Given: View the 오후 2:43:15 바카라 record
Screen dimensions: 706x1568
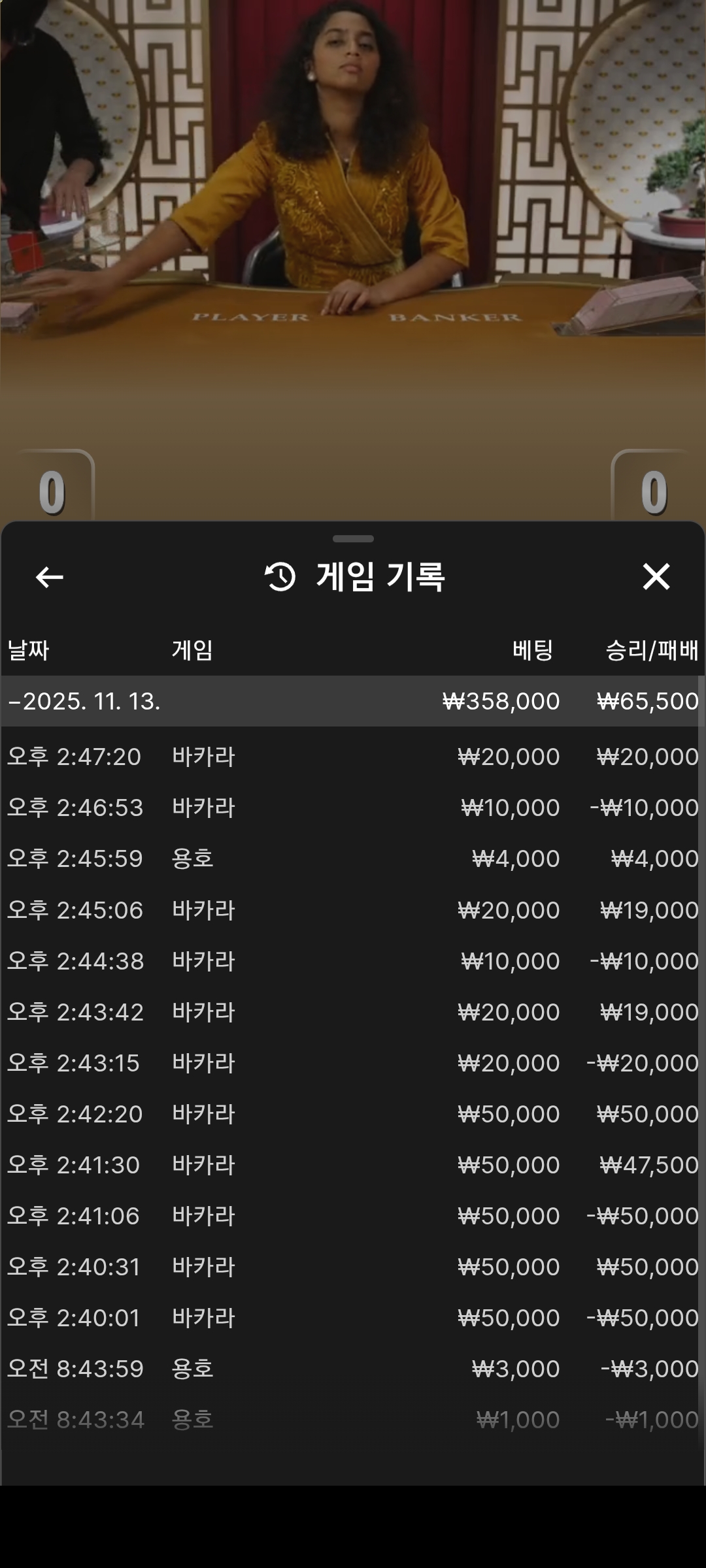Looking at the screenshot, I should [352, 1063].
